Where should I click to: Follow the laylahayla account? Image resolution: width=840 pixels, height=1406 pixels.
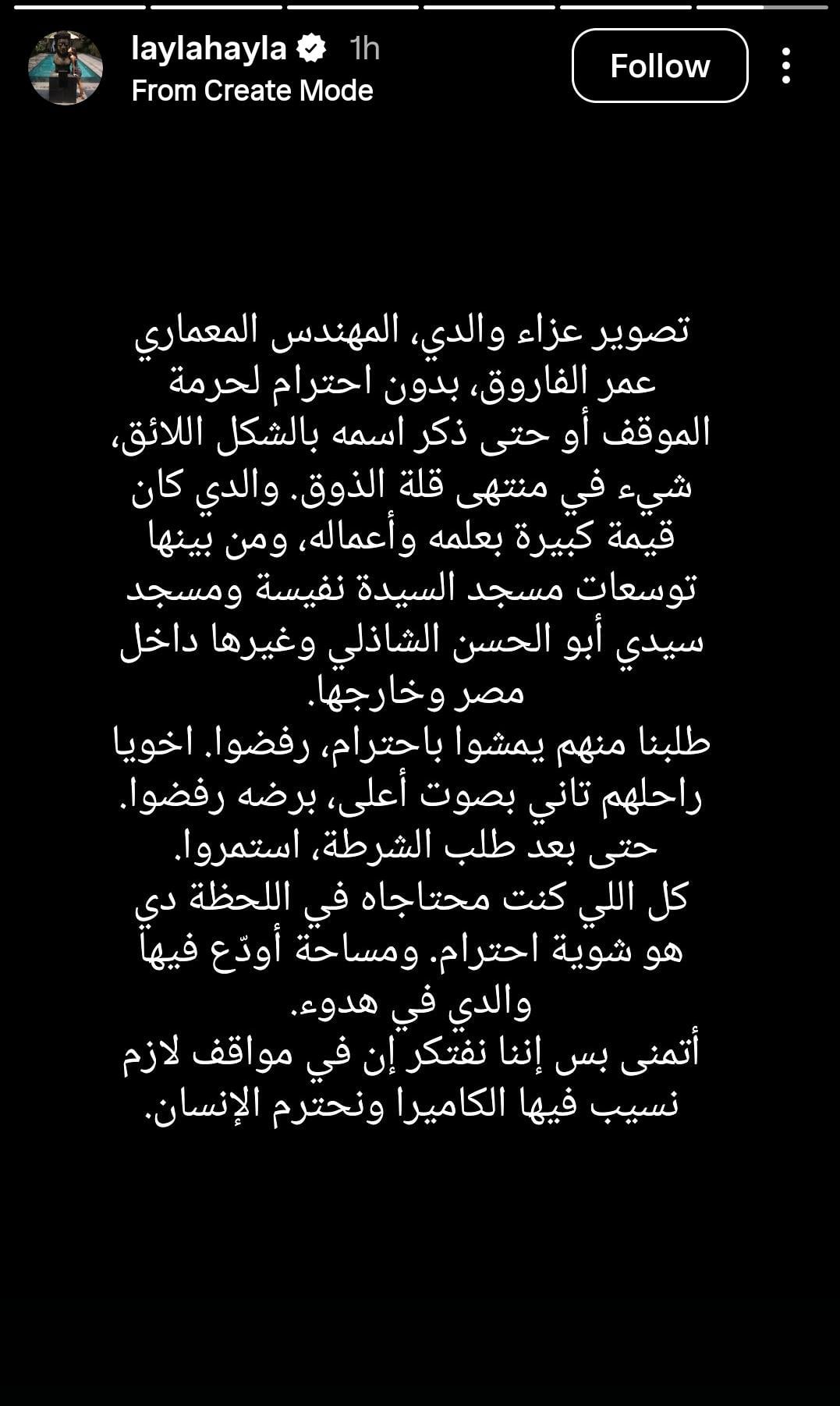(x=660, y=66)
